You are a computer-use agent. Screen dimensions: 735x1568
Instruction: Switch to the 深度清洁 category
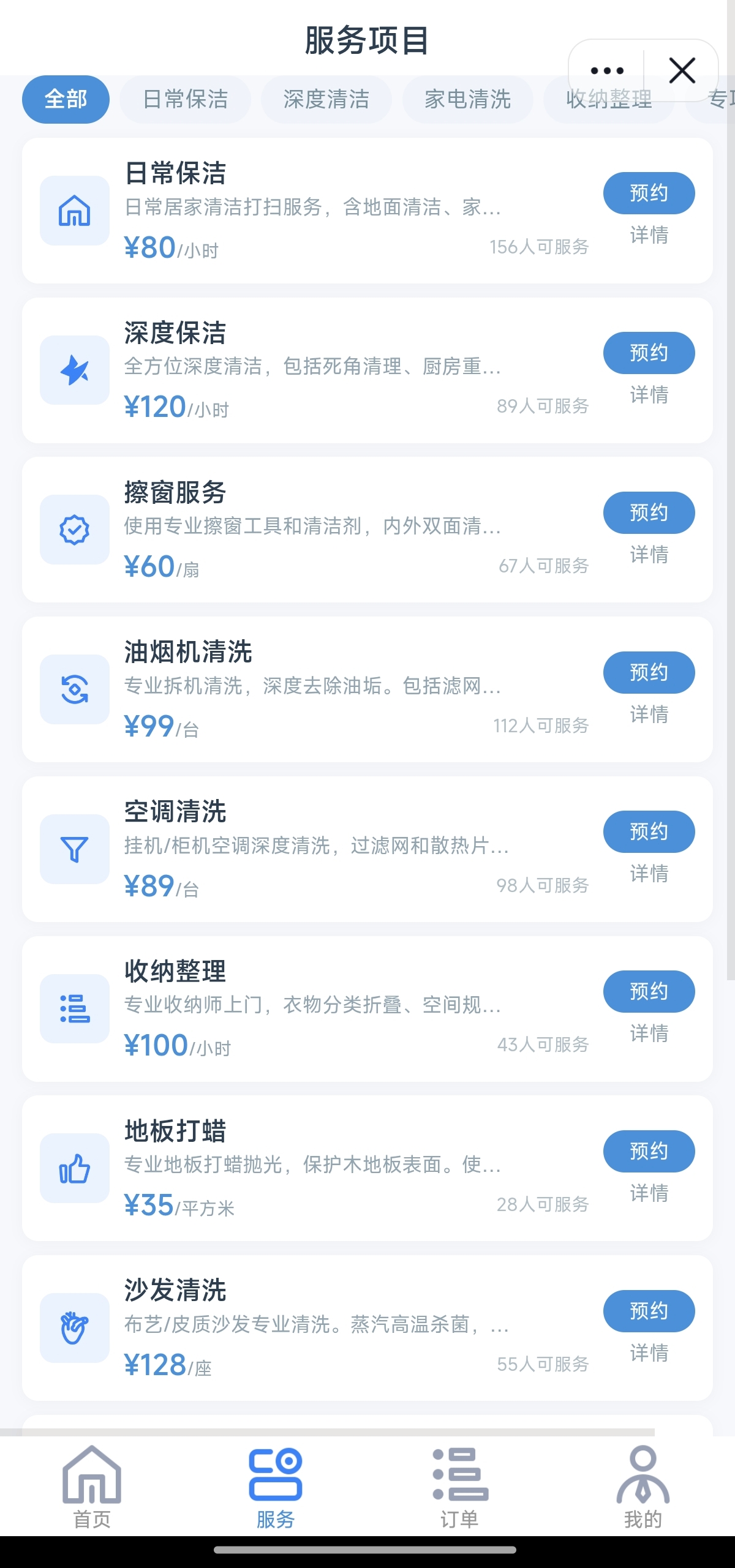coord(326,99)
